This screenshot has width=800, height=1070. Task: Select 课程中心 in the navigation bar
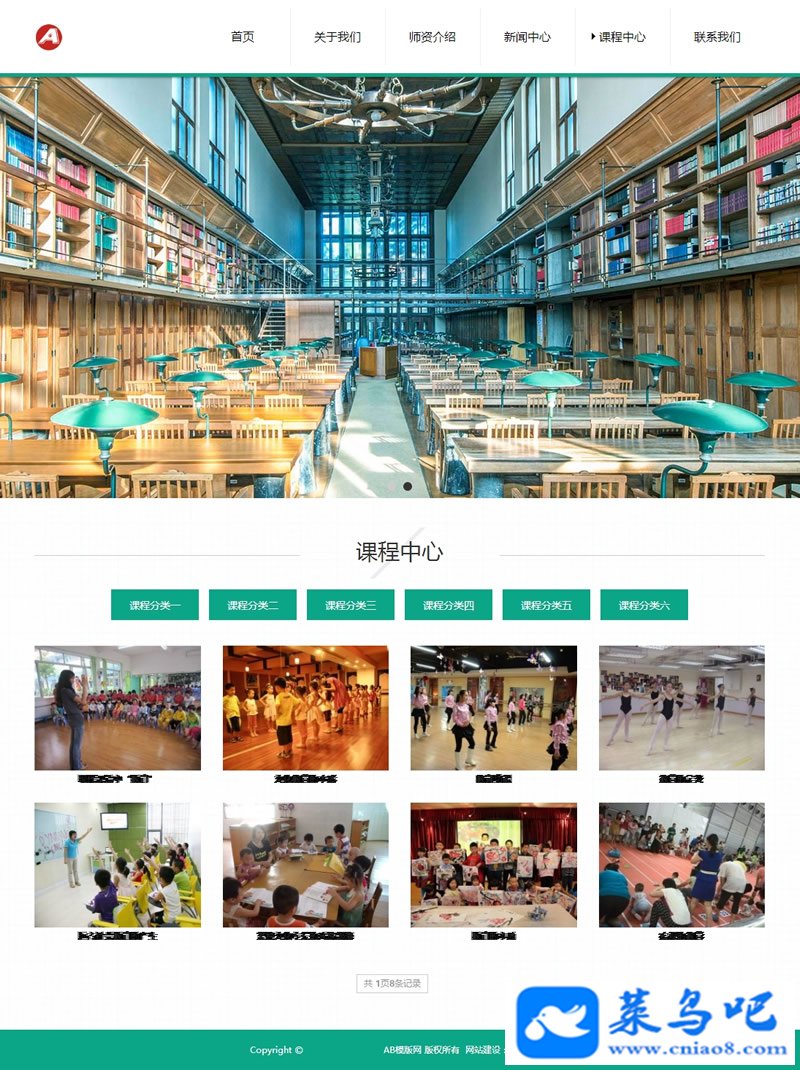click(622, 37)
